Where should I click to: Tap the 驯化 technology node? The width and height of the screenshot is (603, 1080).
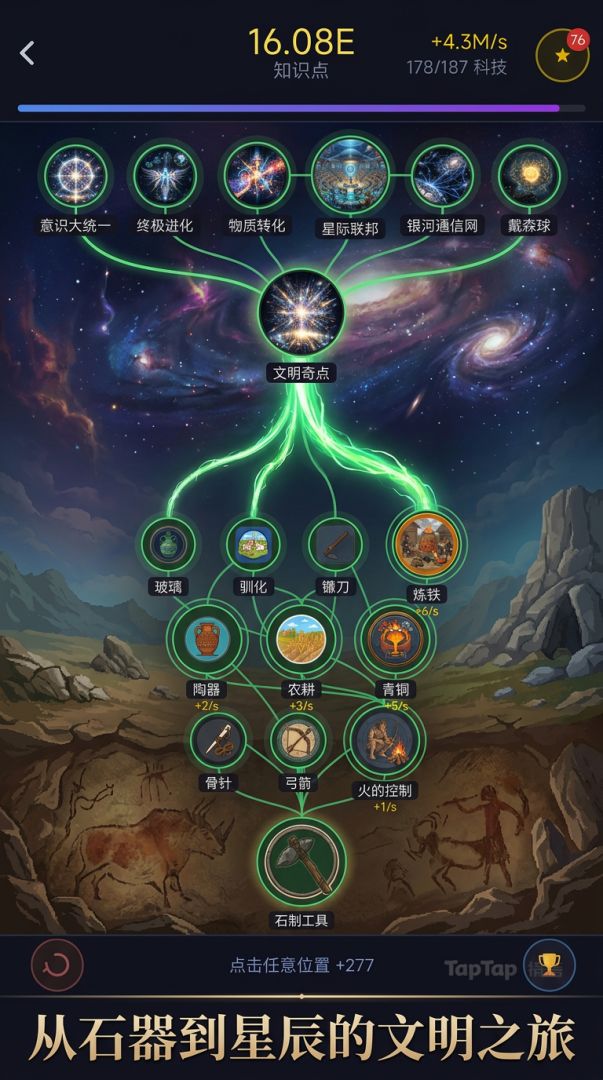[x=248, y=544]
